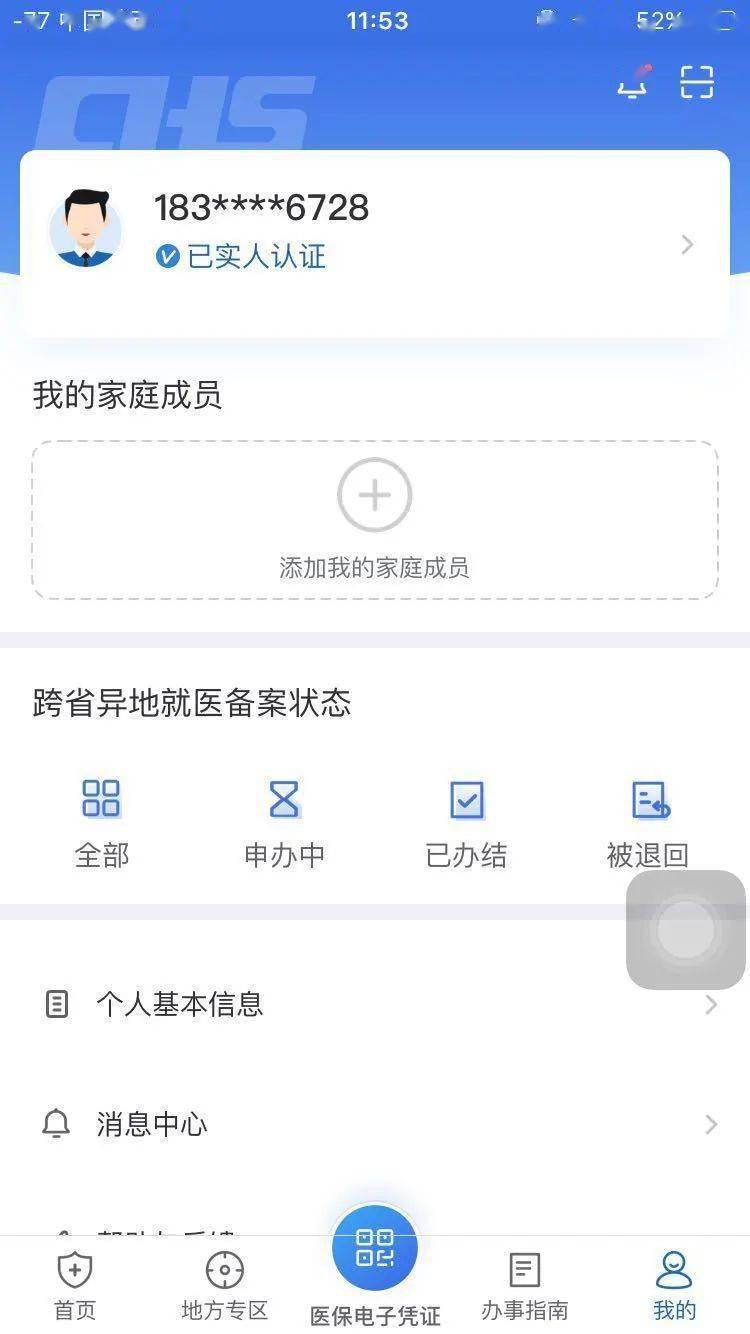Screen dimensions: 750x1334
Task: Open the 医保电子凭证 QR code icon
Action: pos(375,1247)
